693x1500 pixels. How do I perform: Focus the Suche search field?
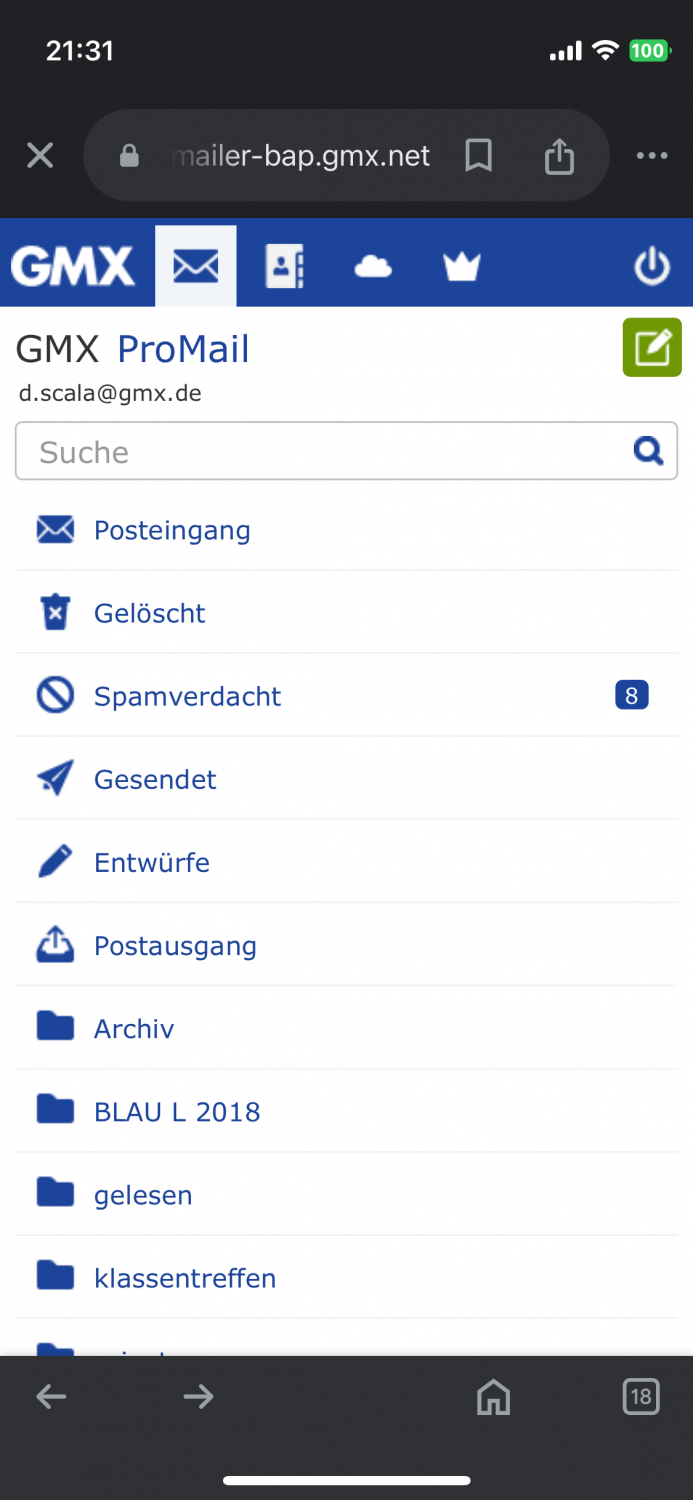click(346, 451)
